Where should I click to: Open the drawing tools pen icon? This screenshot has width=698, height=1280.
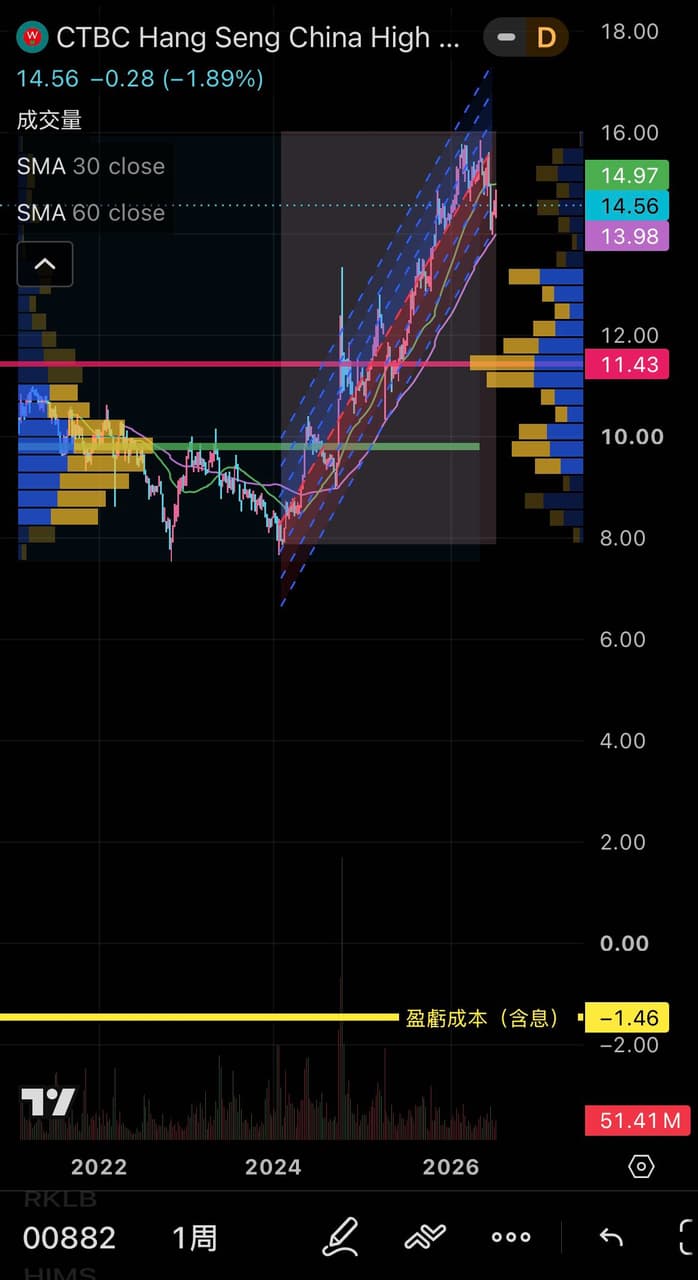tap(341, 1237)
